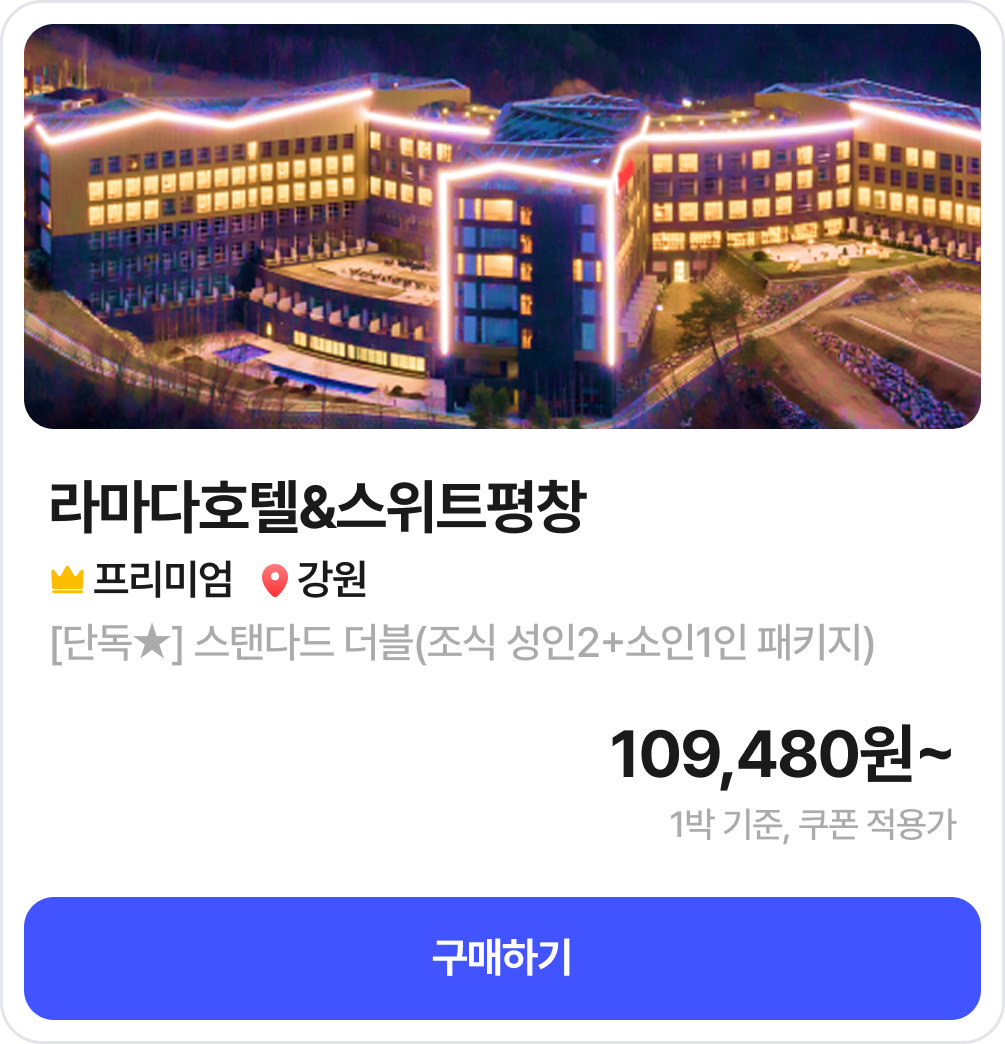
Task: Tap the 구매하기 purchase button
Action: pos(502,958)
